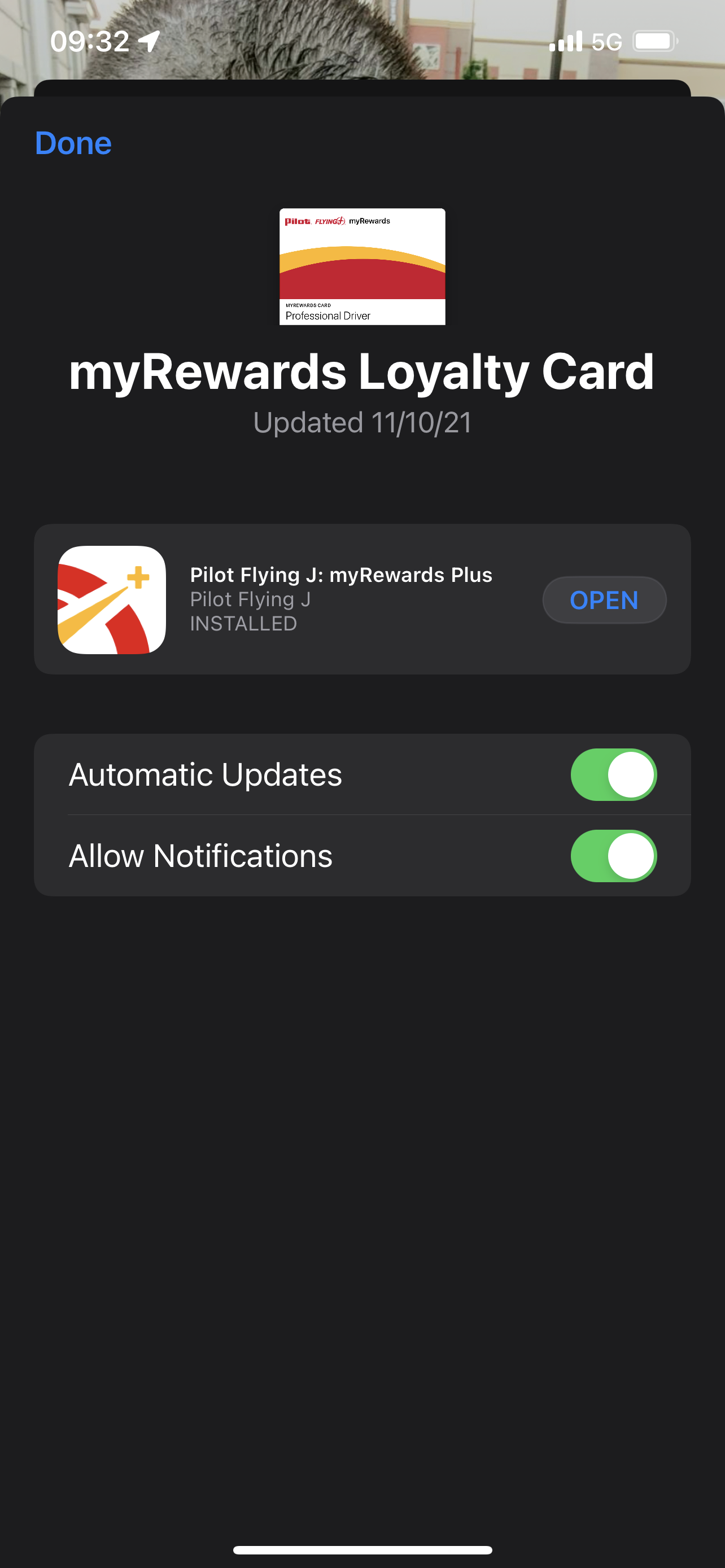Open the Pilot Flying J myRewards Plus app
The width and height of the screenshot is (725, 1568).
point(603,600)
